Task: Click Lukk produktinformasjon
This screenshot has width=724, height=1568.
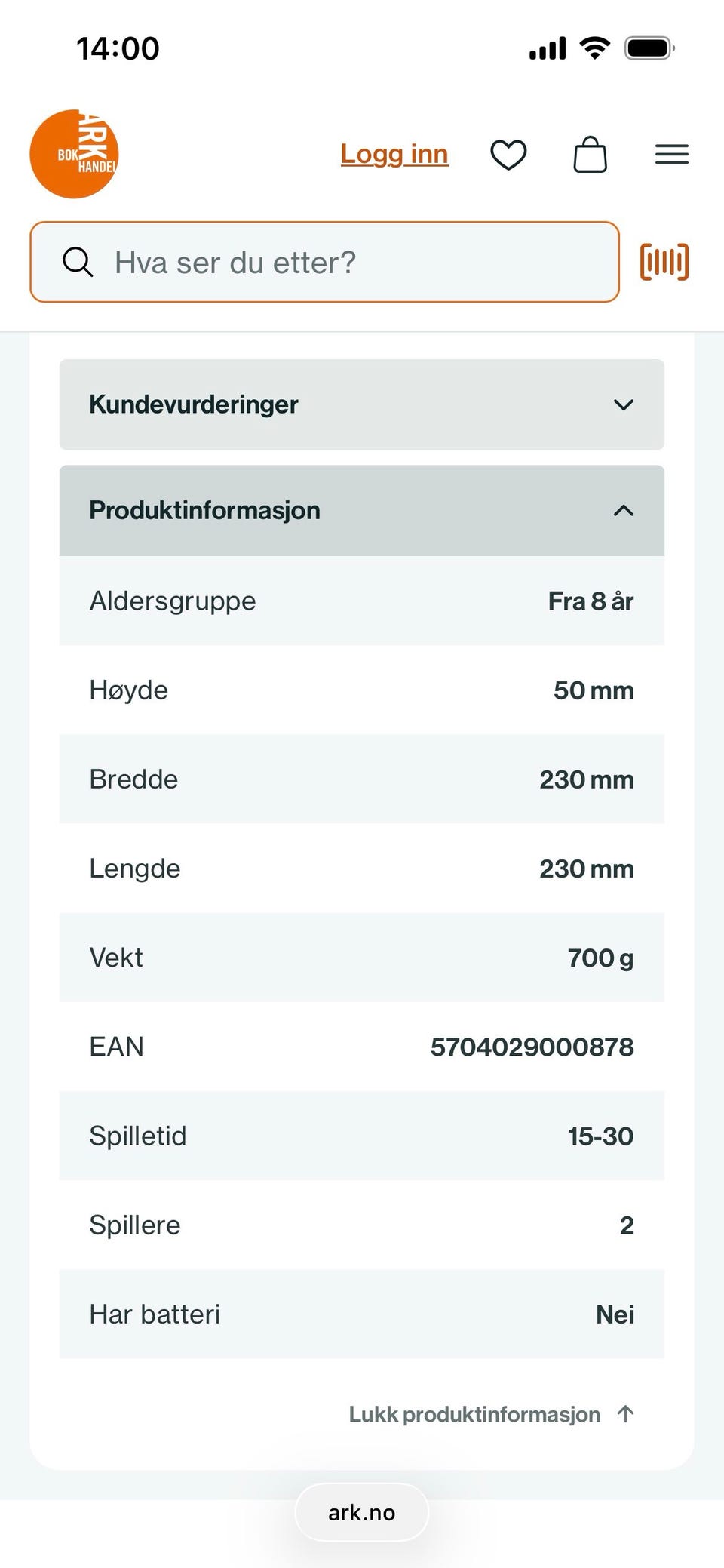Action: tap(474, 1414)
